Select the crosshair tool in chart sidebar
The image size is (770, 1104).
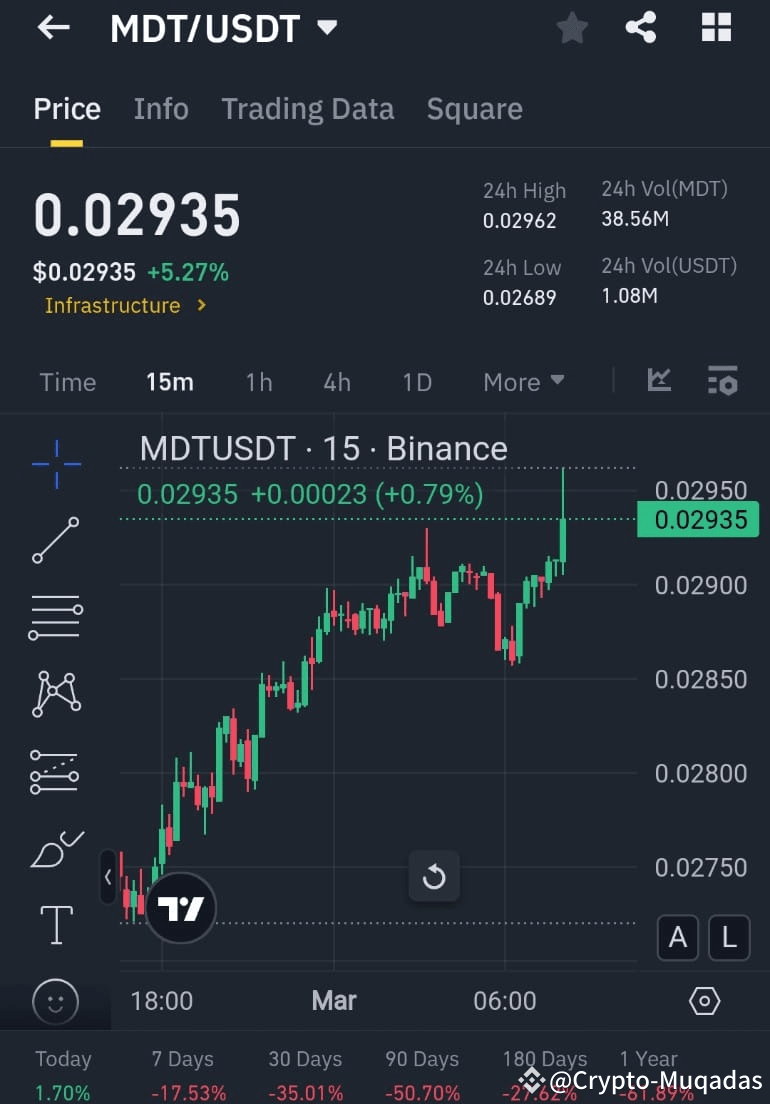click(55, 463)
